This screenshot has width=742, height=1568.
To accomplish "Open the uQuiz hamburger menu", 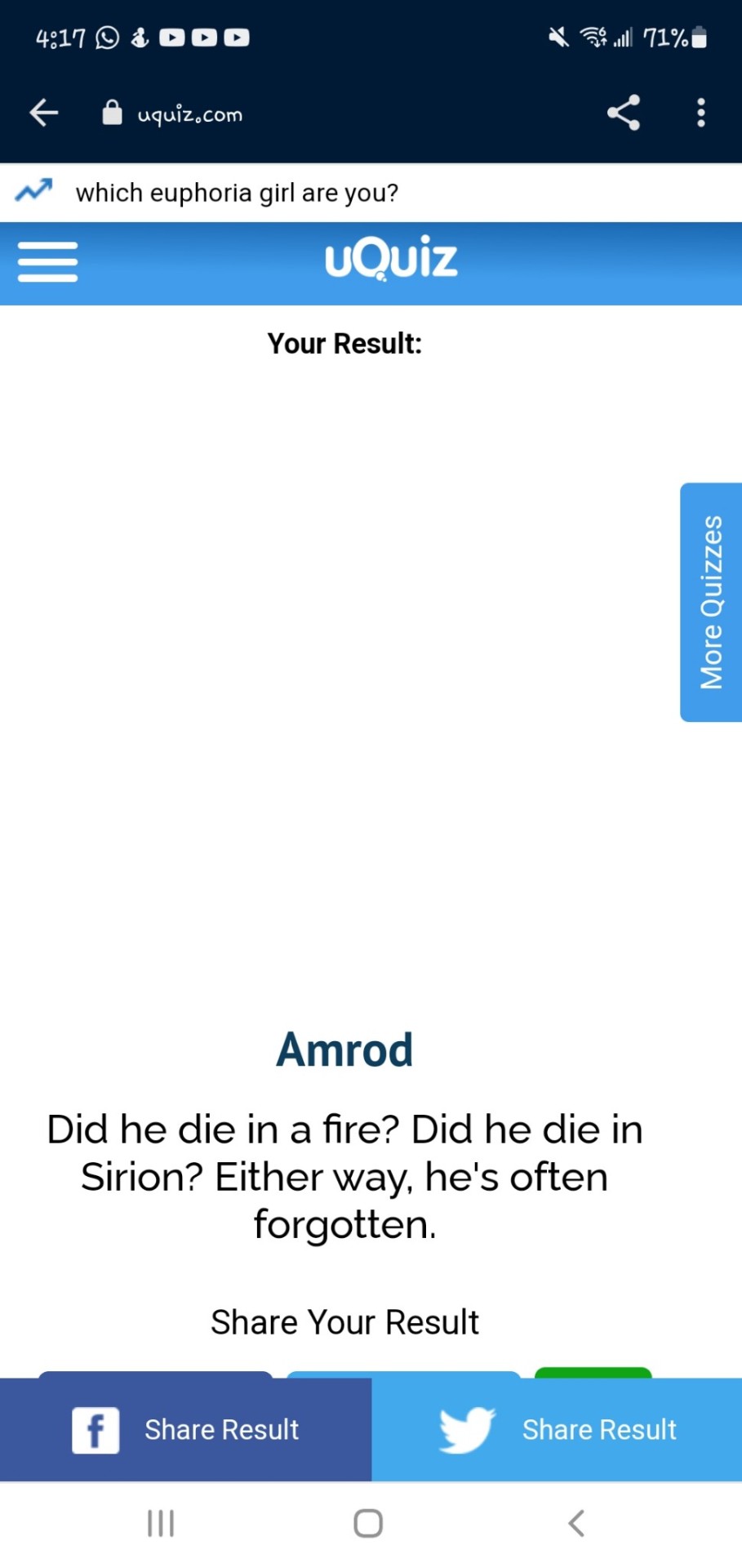I will coord(47,261).
